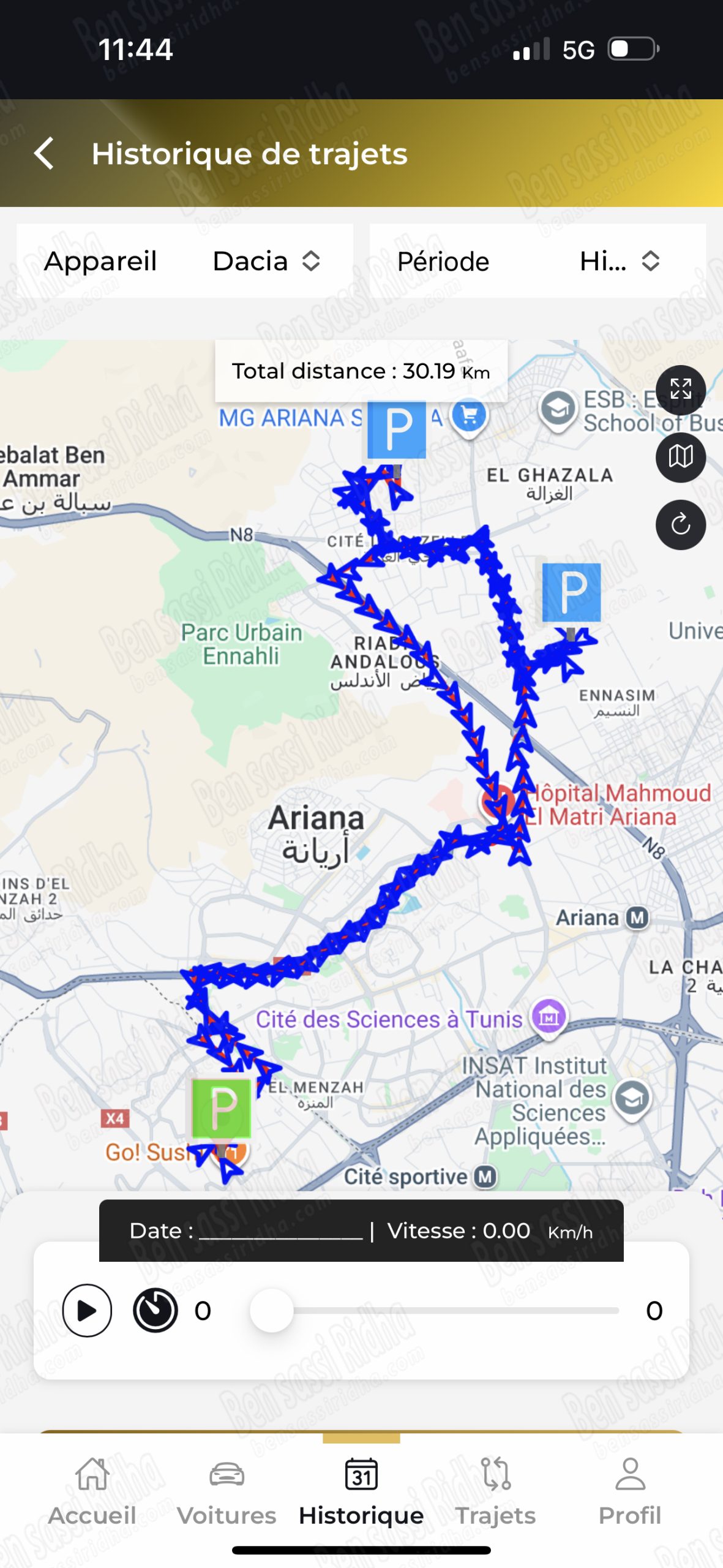Change the map layer type

680,456
